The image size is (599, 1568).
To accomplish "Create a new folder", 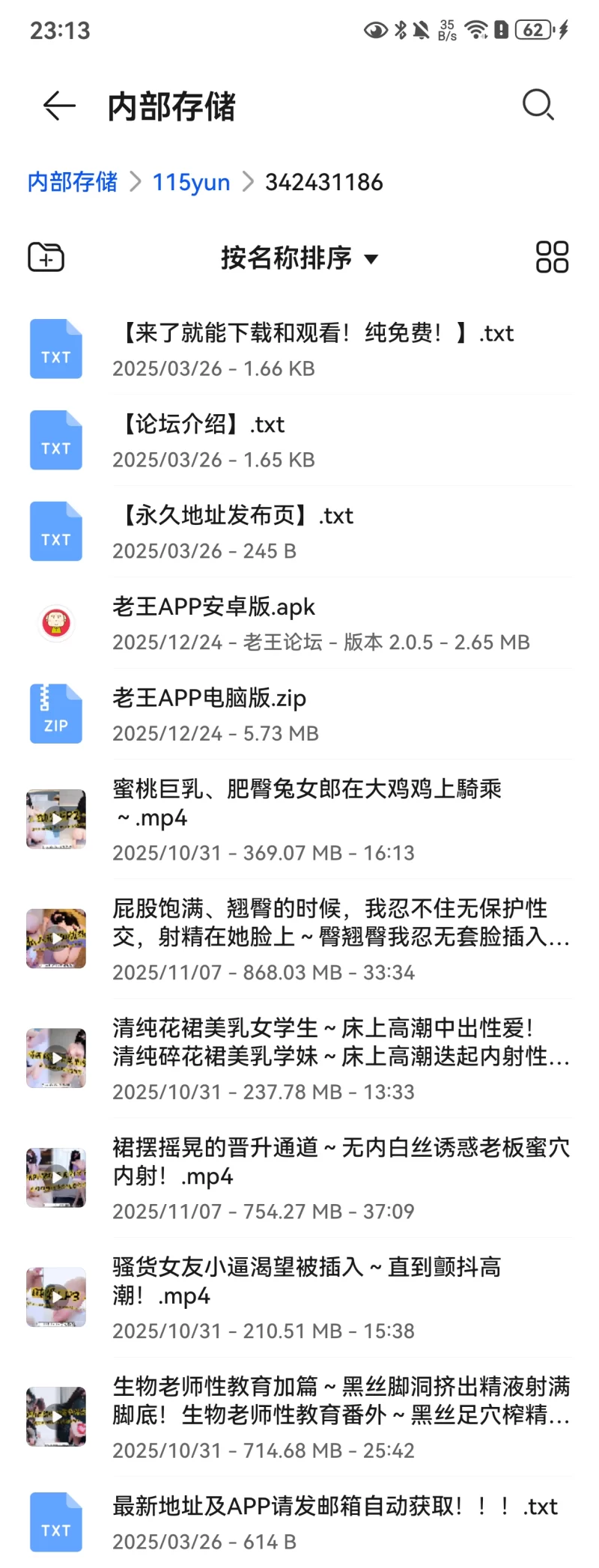I will (46, 258).
